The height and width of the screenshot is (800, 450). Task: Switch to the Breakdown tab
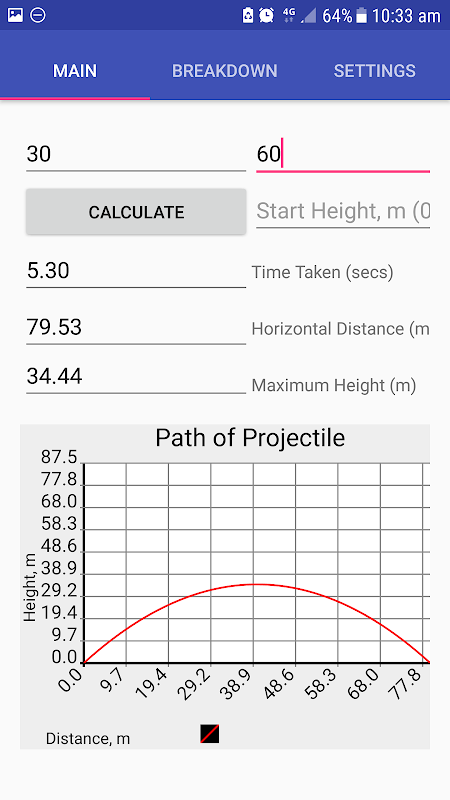[x=224, y=71]
